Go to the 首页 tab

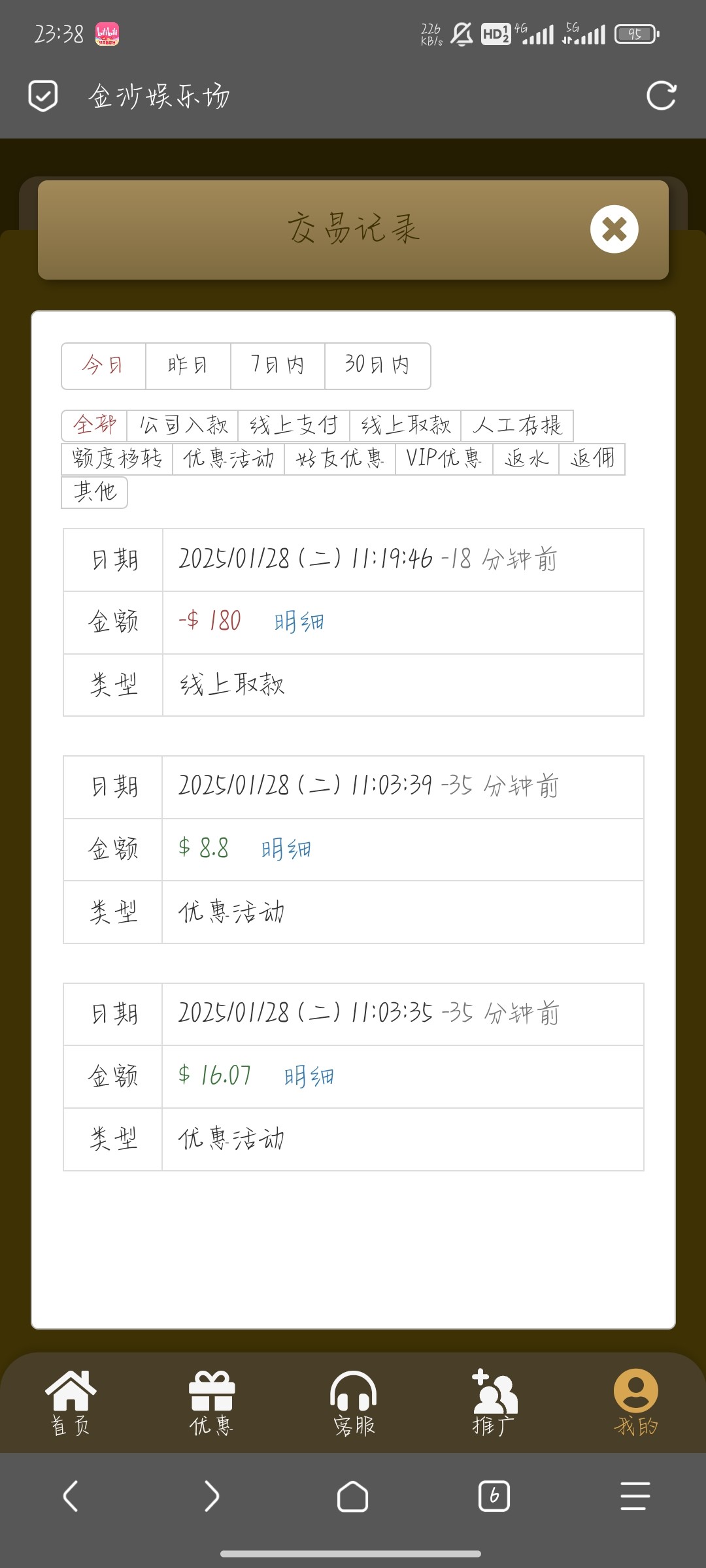click(71, 1402)
